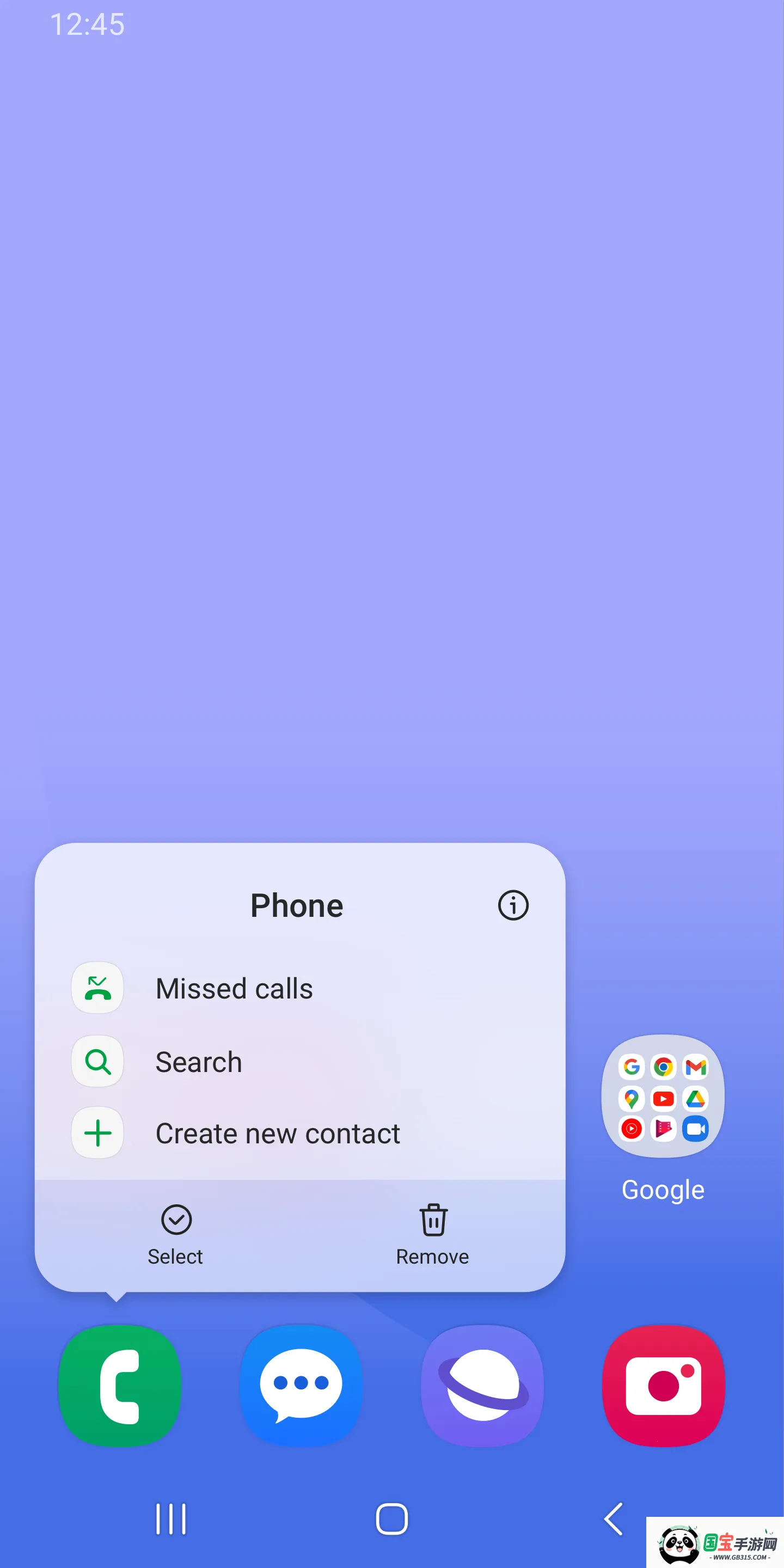The width and height of the screenshot is (784, 1568).
Task: Show recent apps
Action: pyautogui.click(x=171, y=1520)
